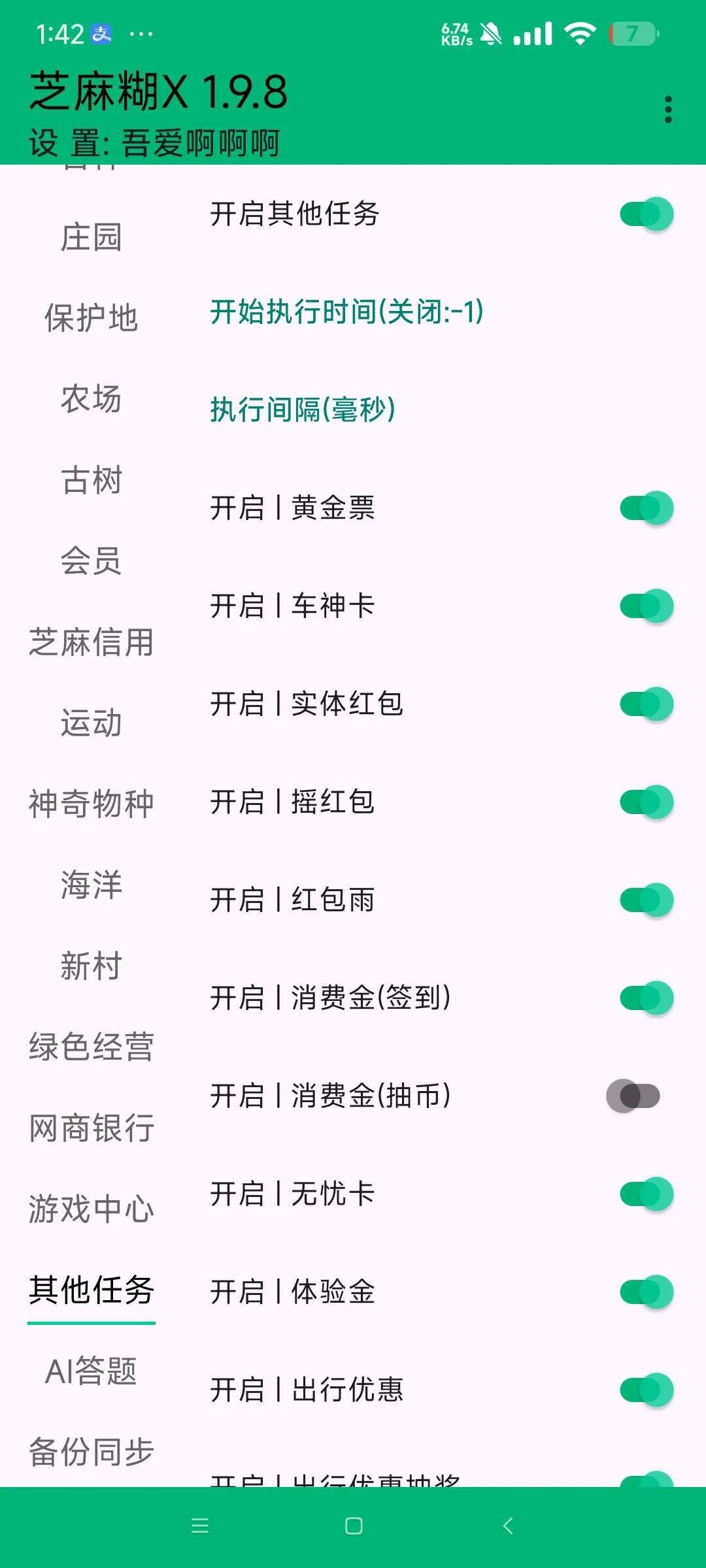Open the three-dot overflow menu

click(667, 110)
